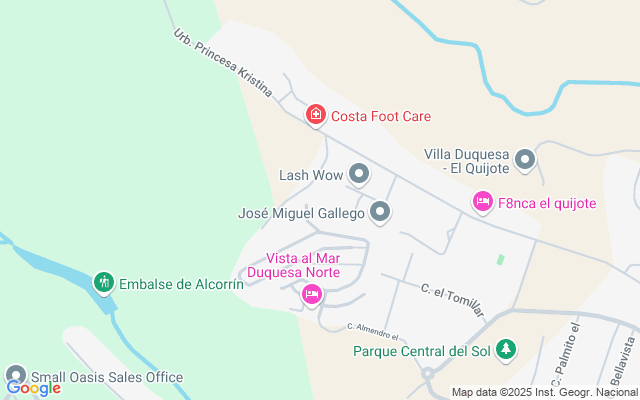
Task: Open the Embalse de Alcorrín marker
Action: 103,283
